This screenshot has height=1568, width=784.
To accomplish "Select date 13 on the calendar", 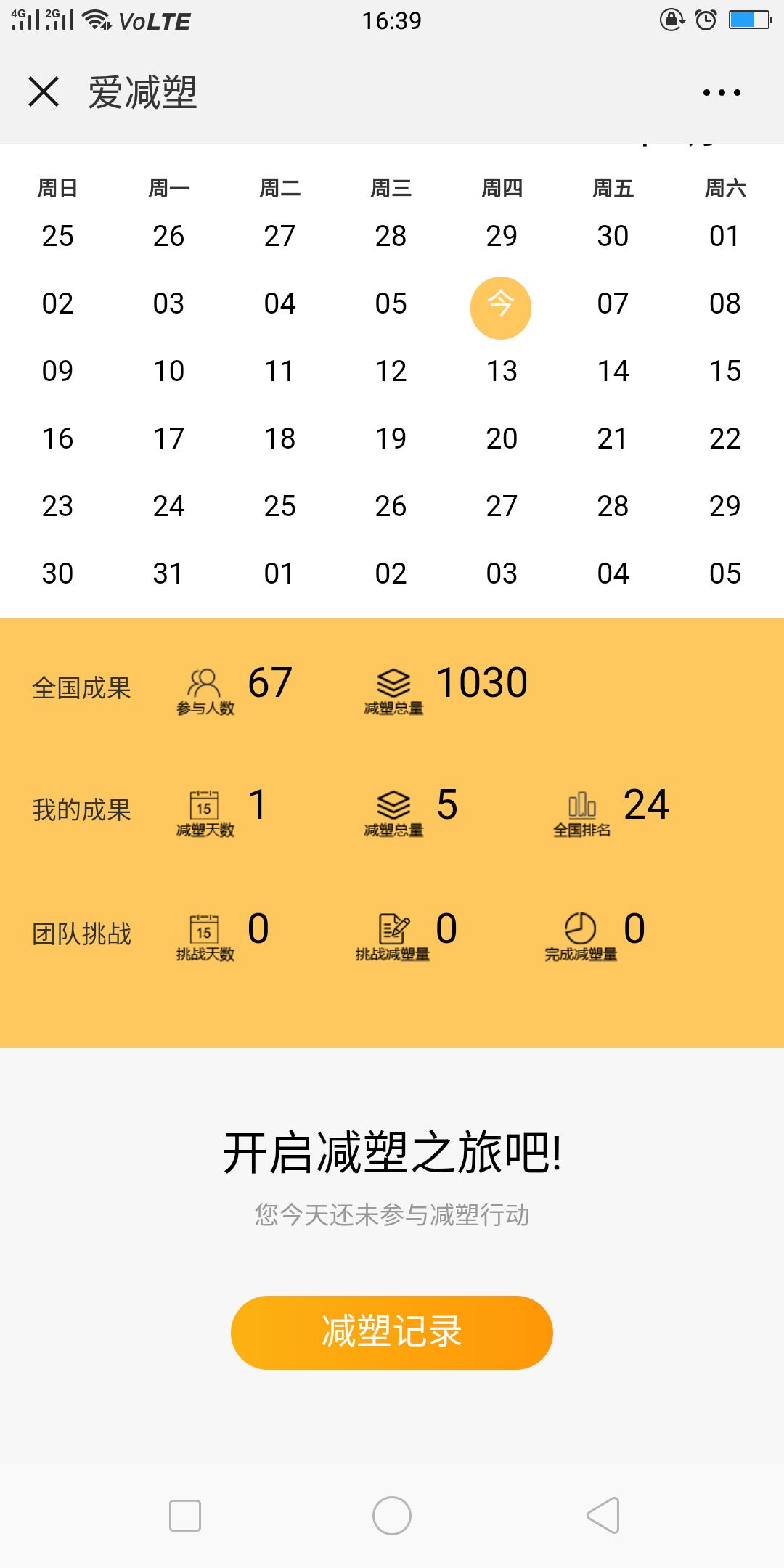I will pos(502,371).
